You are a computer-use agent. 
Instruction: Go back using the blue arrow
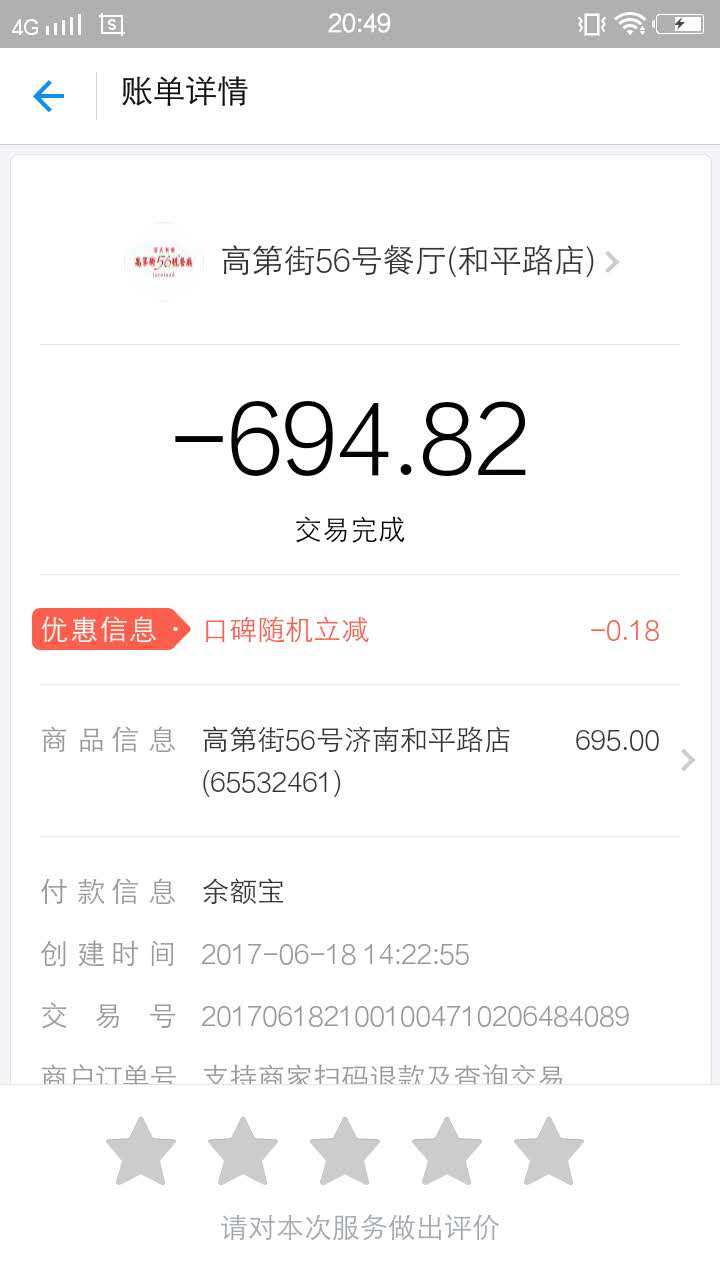point(48,96)
